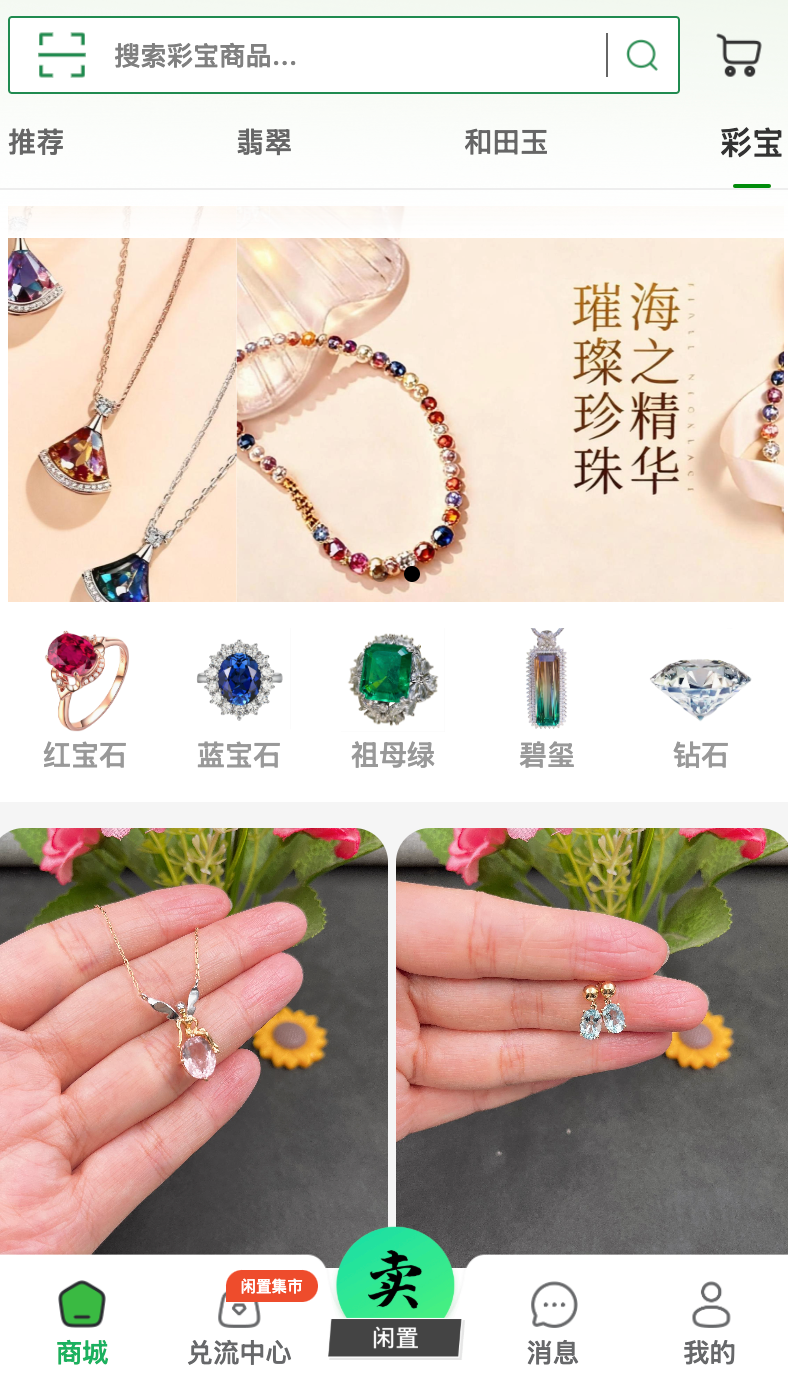Open the 消息 messages tab
788x1376 pixels.
pyautogui.click(x=553, y=1326)
